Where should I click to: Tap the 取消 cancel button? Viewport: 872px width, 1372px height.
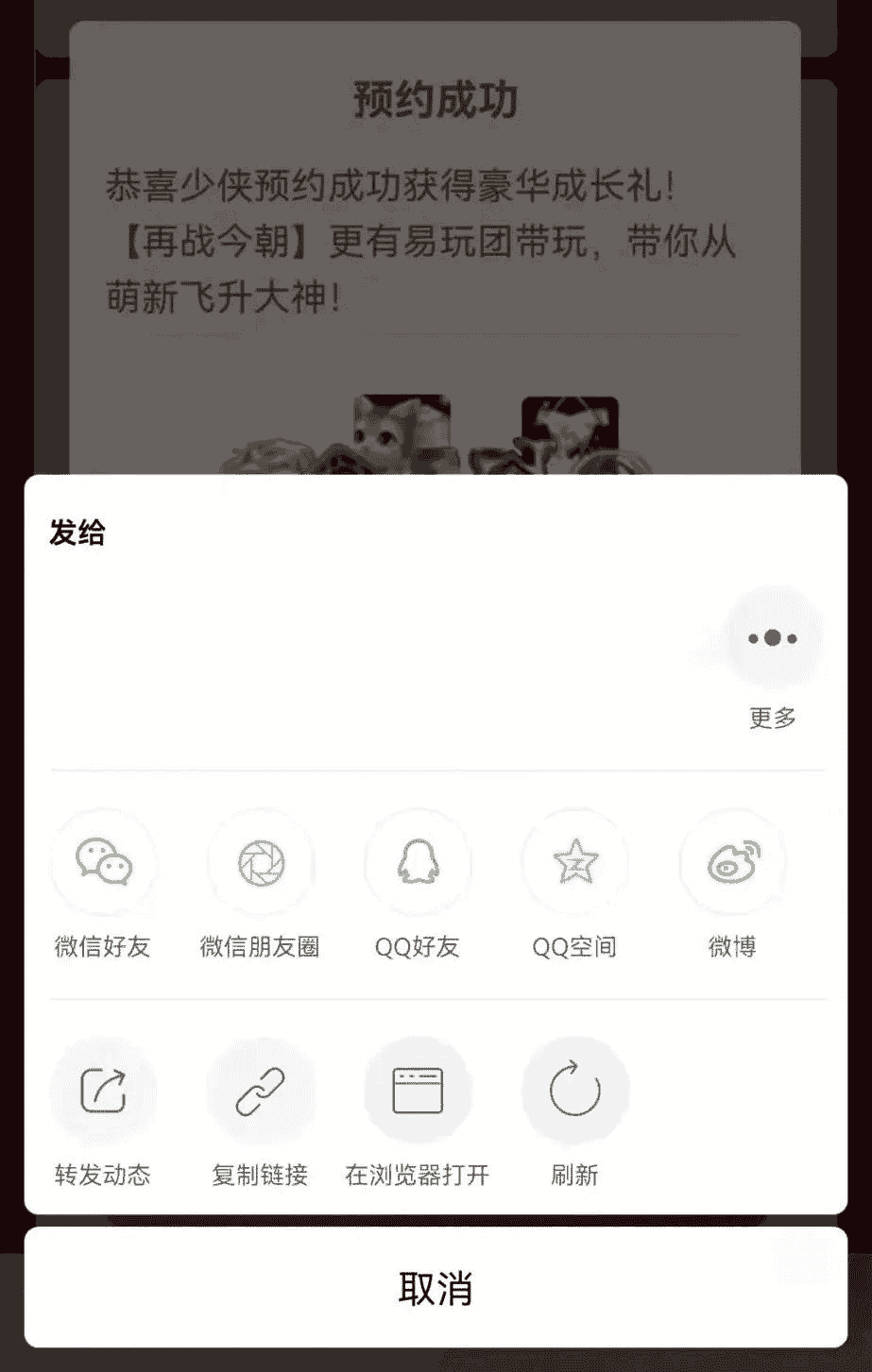(x=436, y=1286)
